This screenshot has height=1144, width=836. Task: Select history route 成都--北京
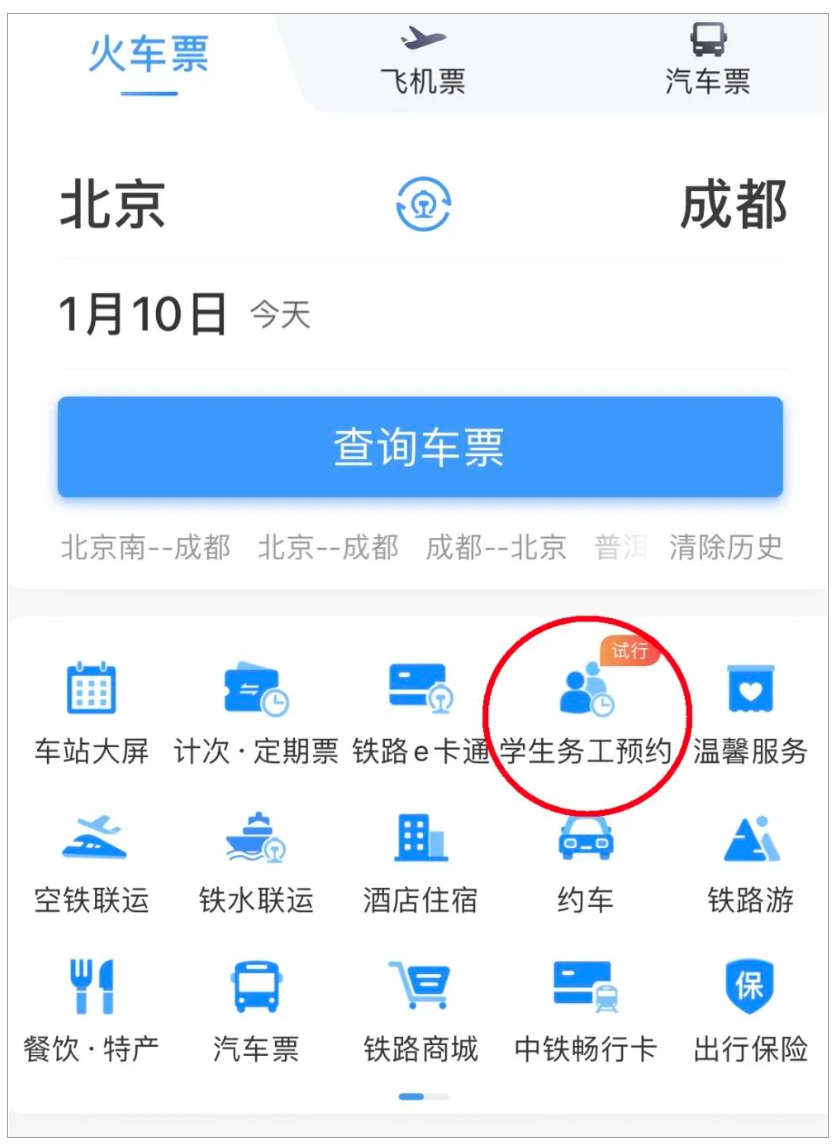[496, 547]
